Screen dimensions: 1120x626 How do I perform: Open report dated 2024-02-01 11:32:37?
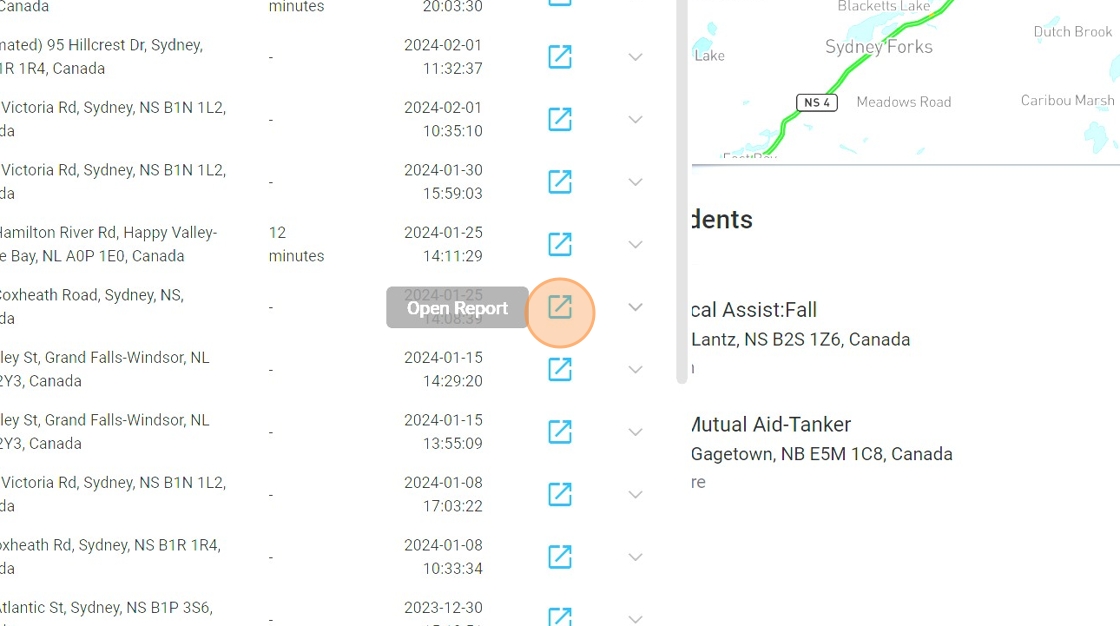560,57
